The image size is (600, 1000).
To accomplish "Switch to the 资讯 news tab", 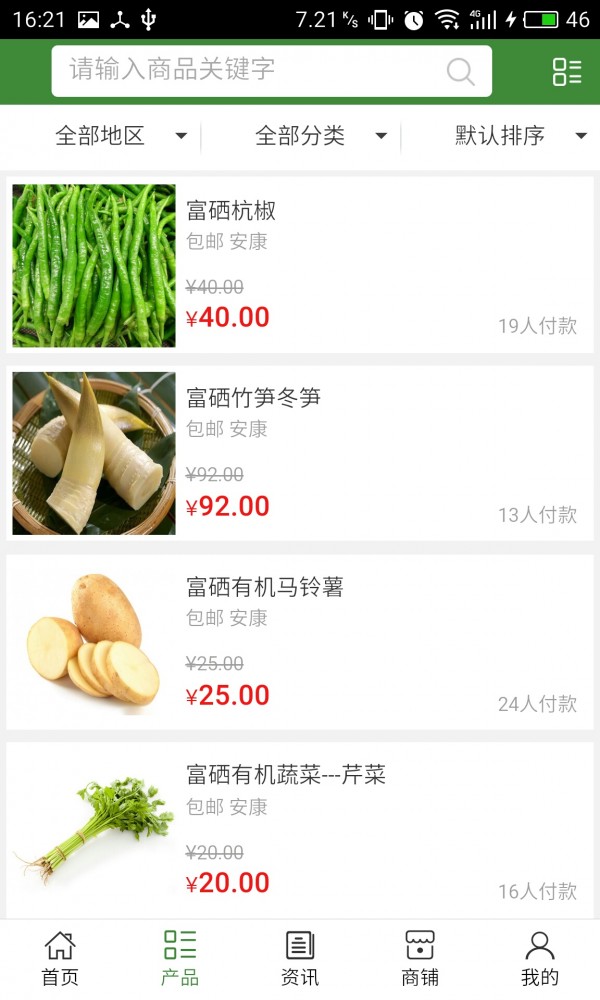I will click(300, 958).
